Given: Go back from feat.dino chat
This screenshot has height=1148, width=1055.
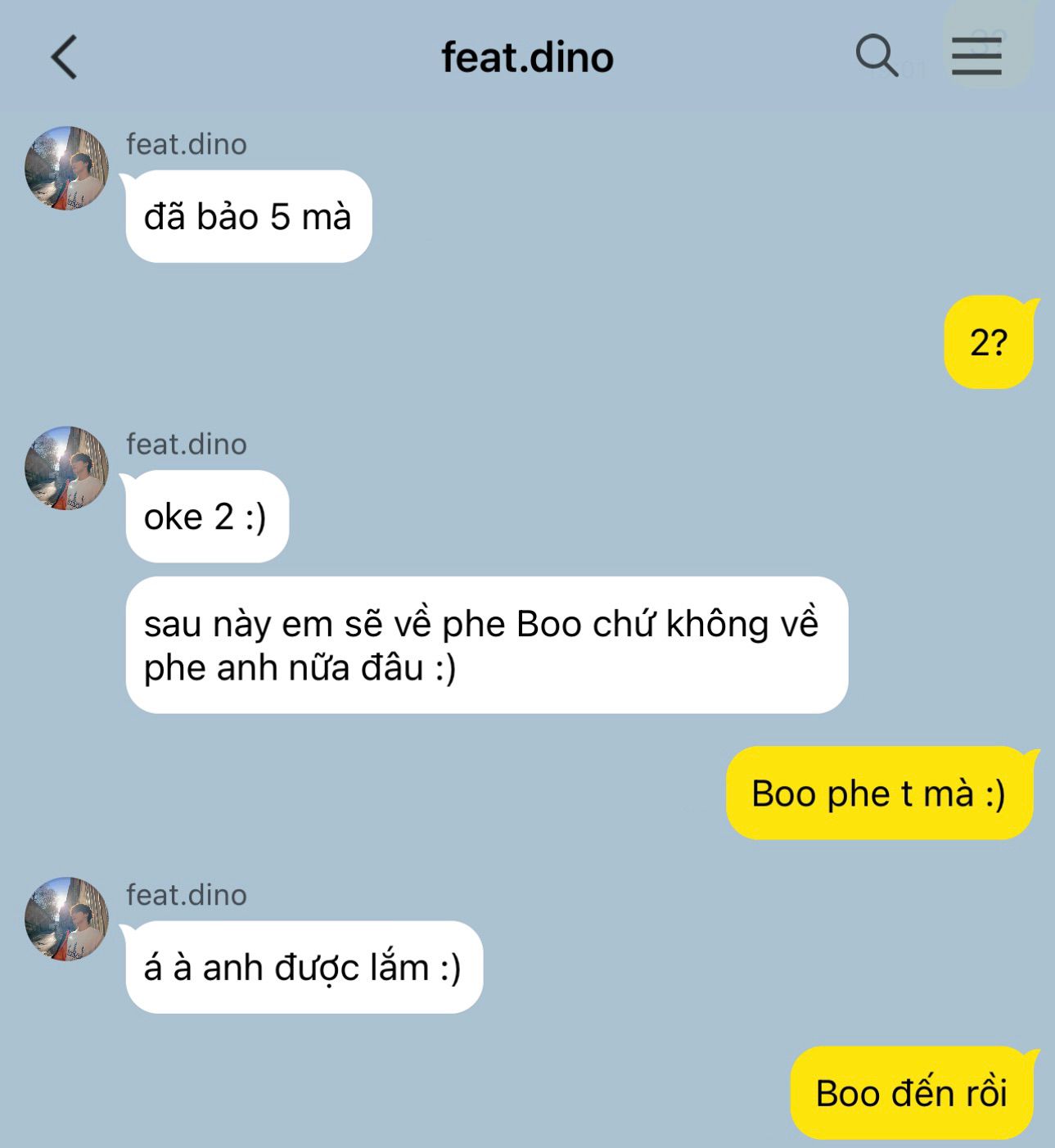Looking at the screenshot, I should (x=64, y=57).
